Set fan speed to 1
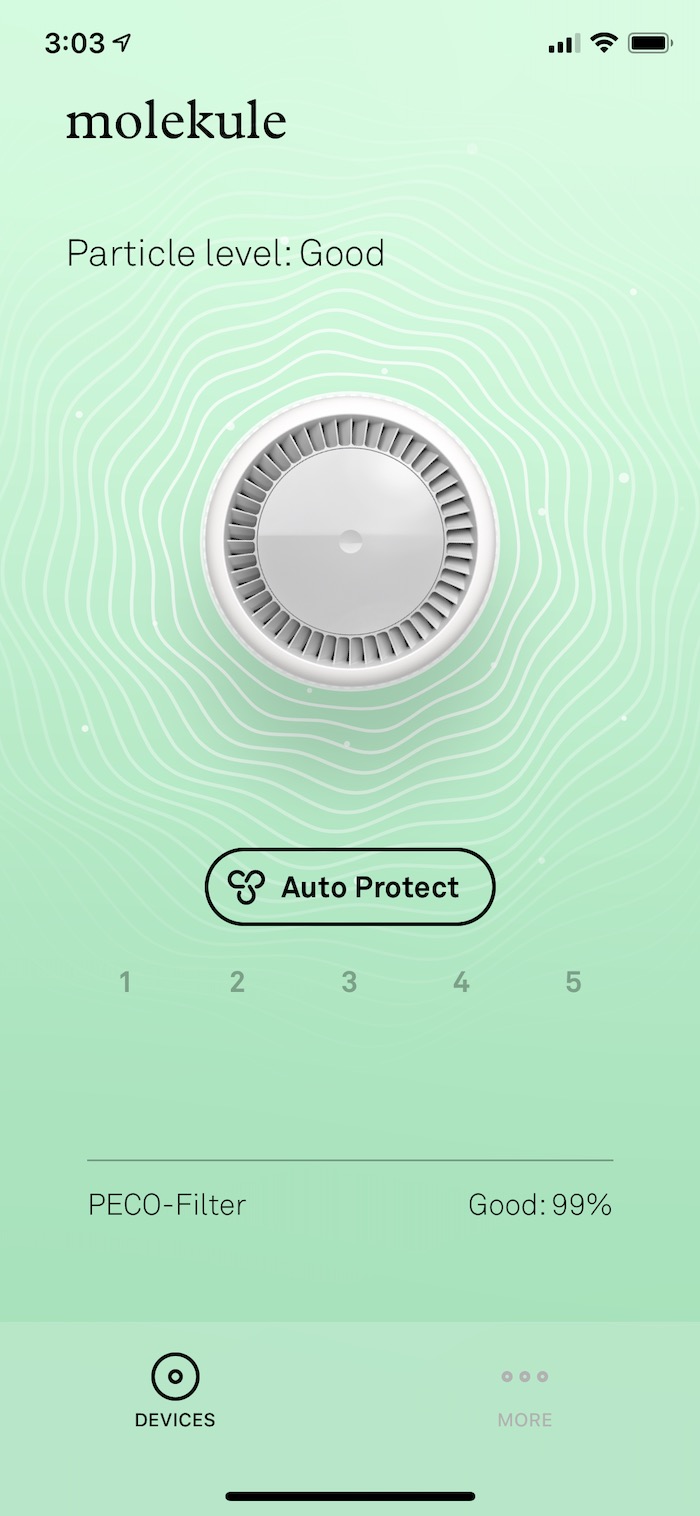This screenshot has width=700, height=1516. click(125, 982)
